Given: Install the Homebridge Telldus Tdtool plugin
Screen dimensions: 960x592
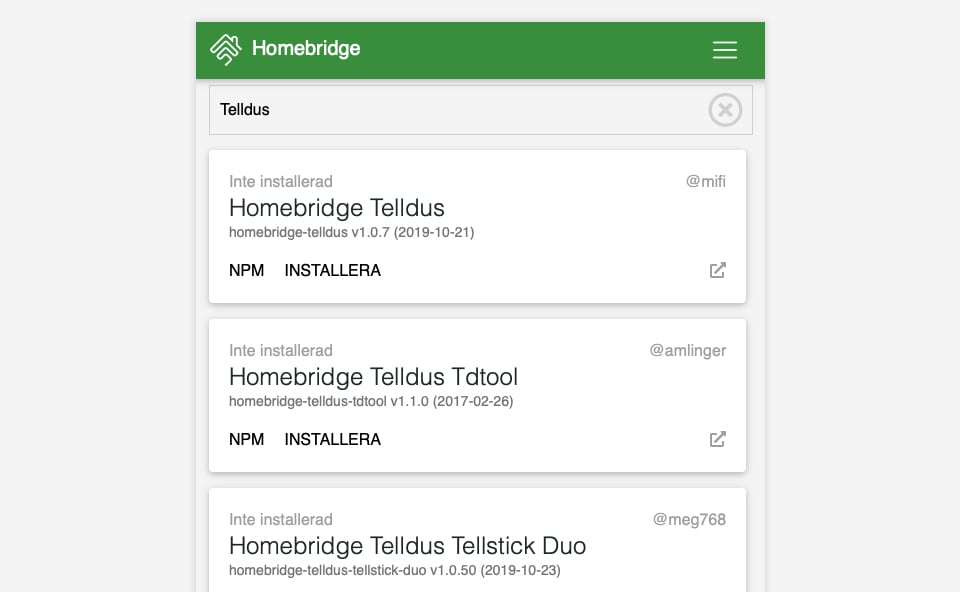Looking at the screenshot, I should tap(332, 439).
